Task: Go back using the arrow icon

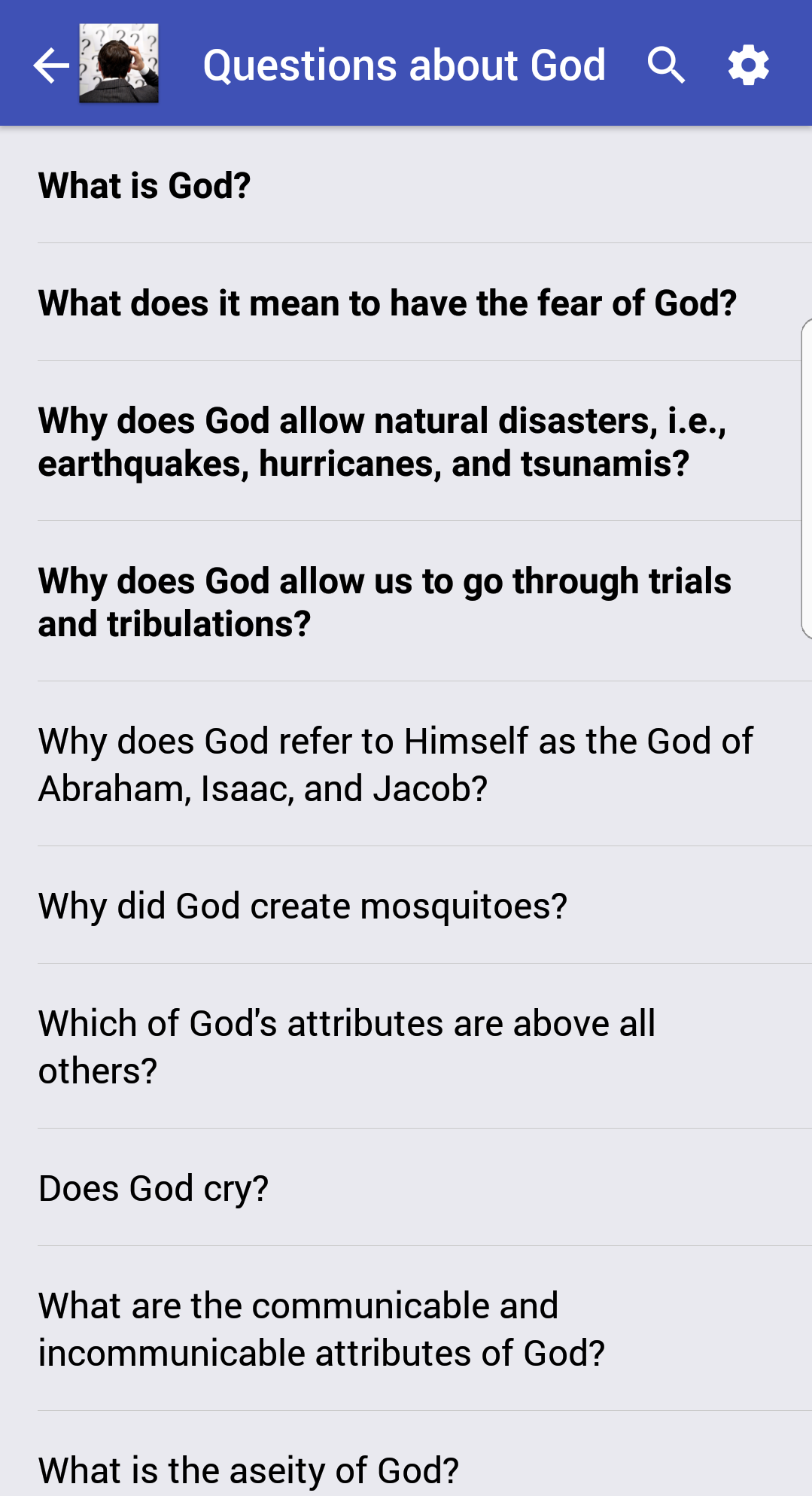Action: [51, 65]
